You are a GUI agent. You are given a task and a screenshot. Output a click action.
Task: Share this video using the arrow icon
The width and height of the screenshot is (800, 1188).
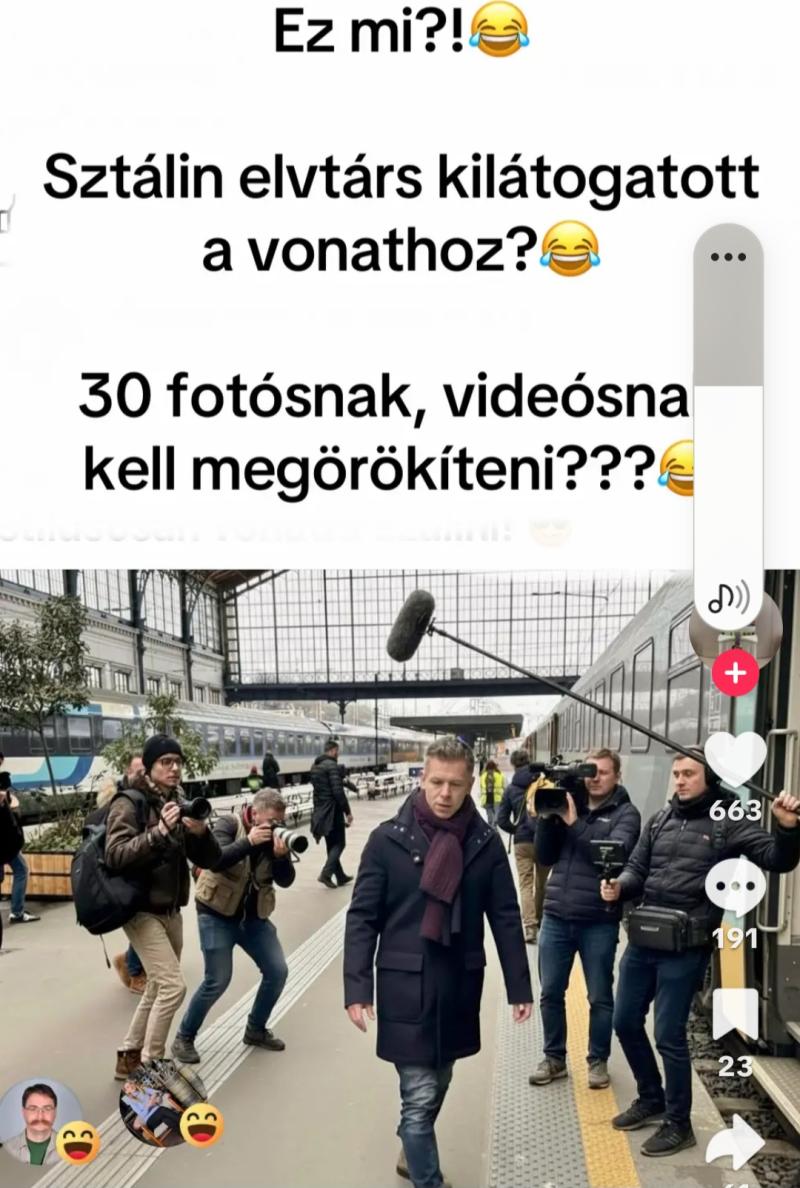click(735, 1145)
